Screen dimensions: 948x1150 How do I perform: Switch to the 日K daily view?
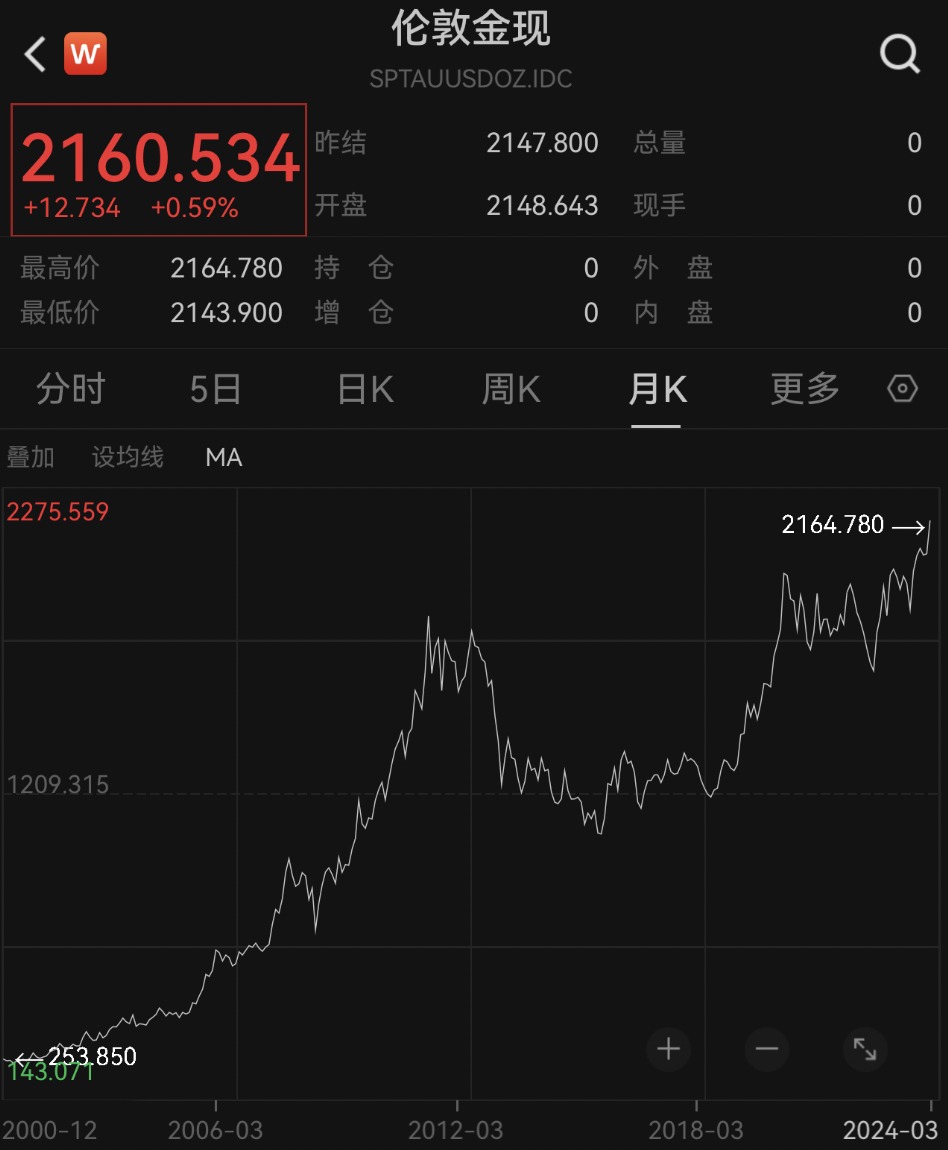[362, 389]
